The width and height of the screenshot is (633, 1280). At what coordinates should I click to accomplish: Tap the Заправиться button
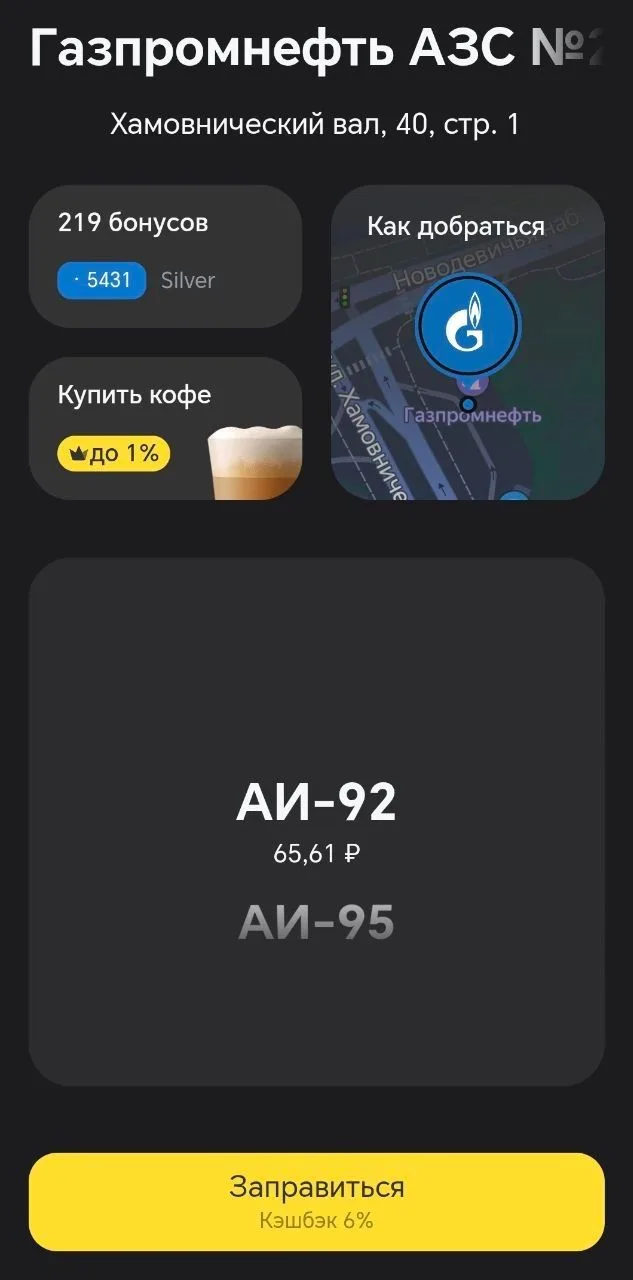click(x=316, y=1202)
